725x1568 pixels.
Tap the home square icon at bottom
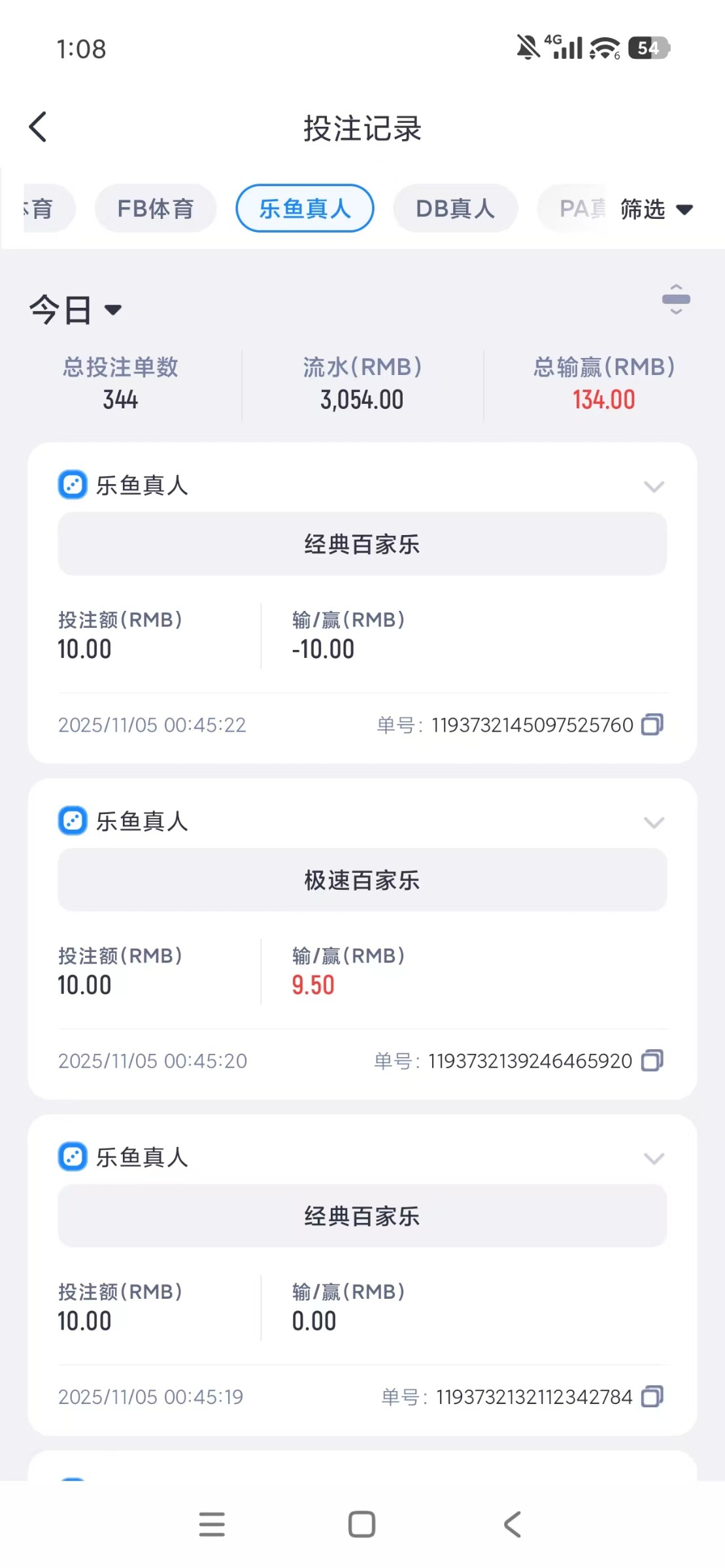[362, 1524]
